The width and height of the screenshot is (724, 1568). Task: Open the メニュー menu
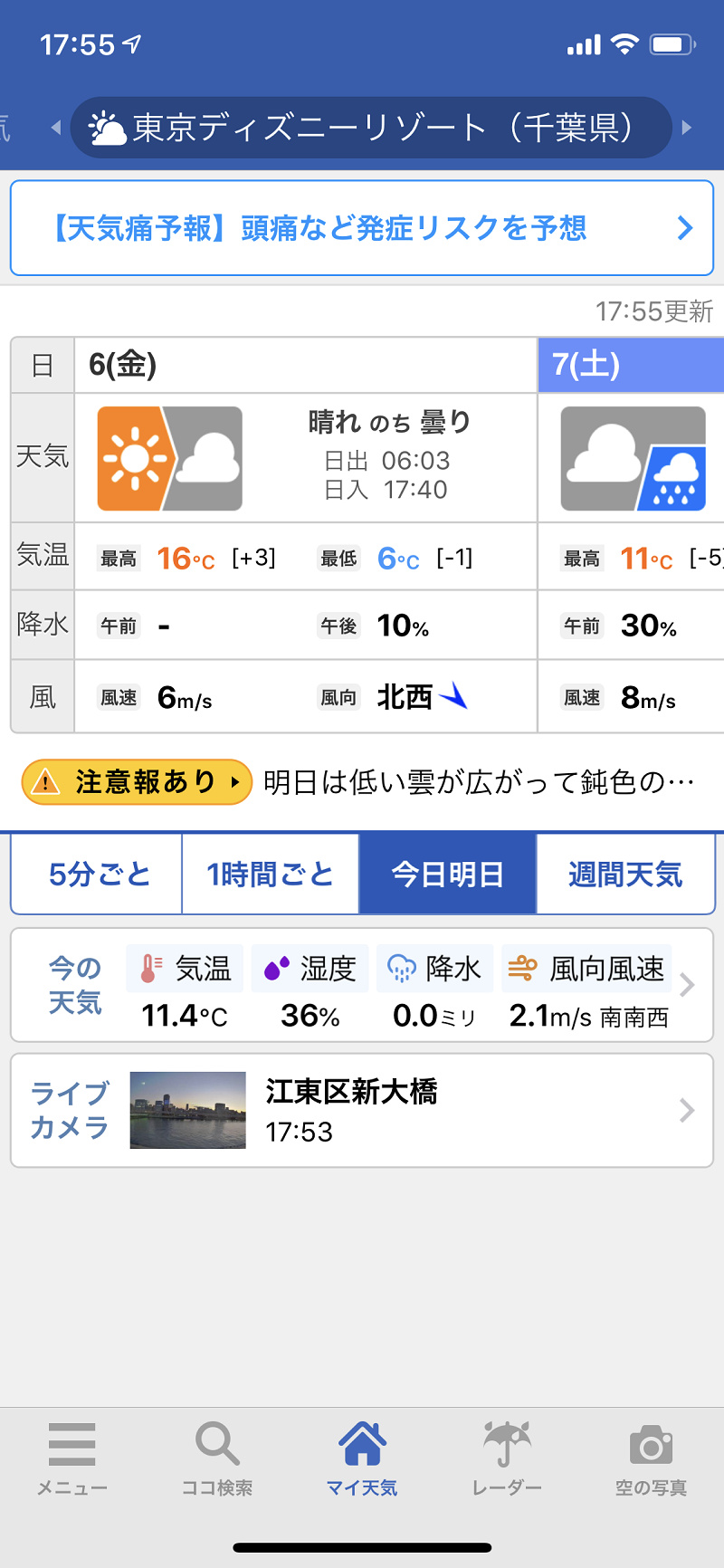(72, 1458)
